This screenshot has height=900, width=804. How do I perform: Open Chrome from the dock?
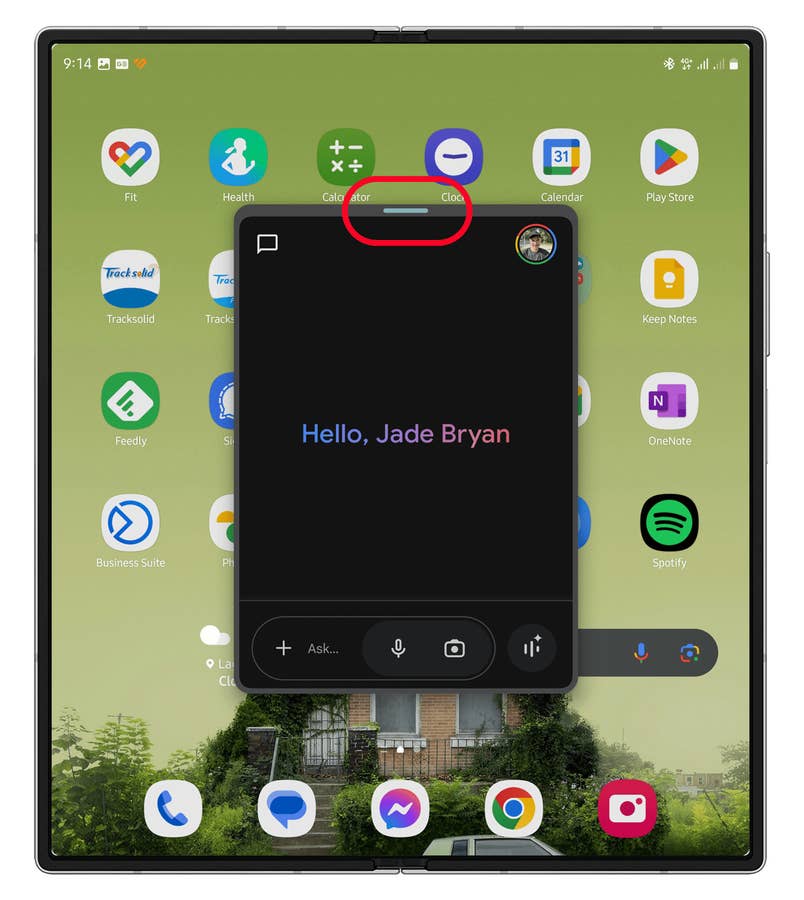click(514, 808)
